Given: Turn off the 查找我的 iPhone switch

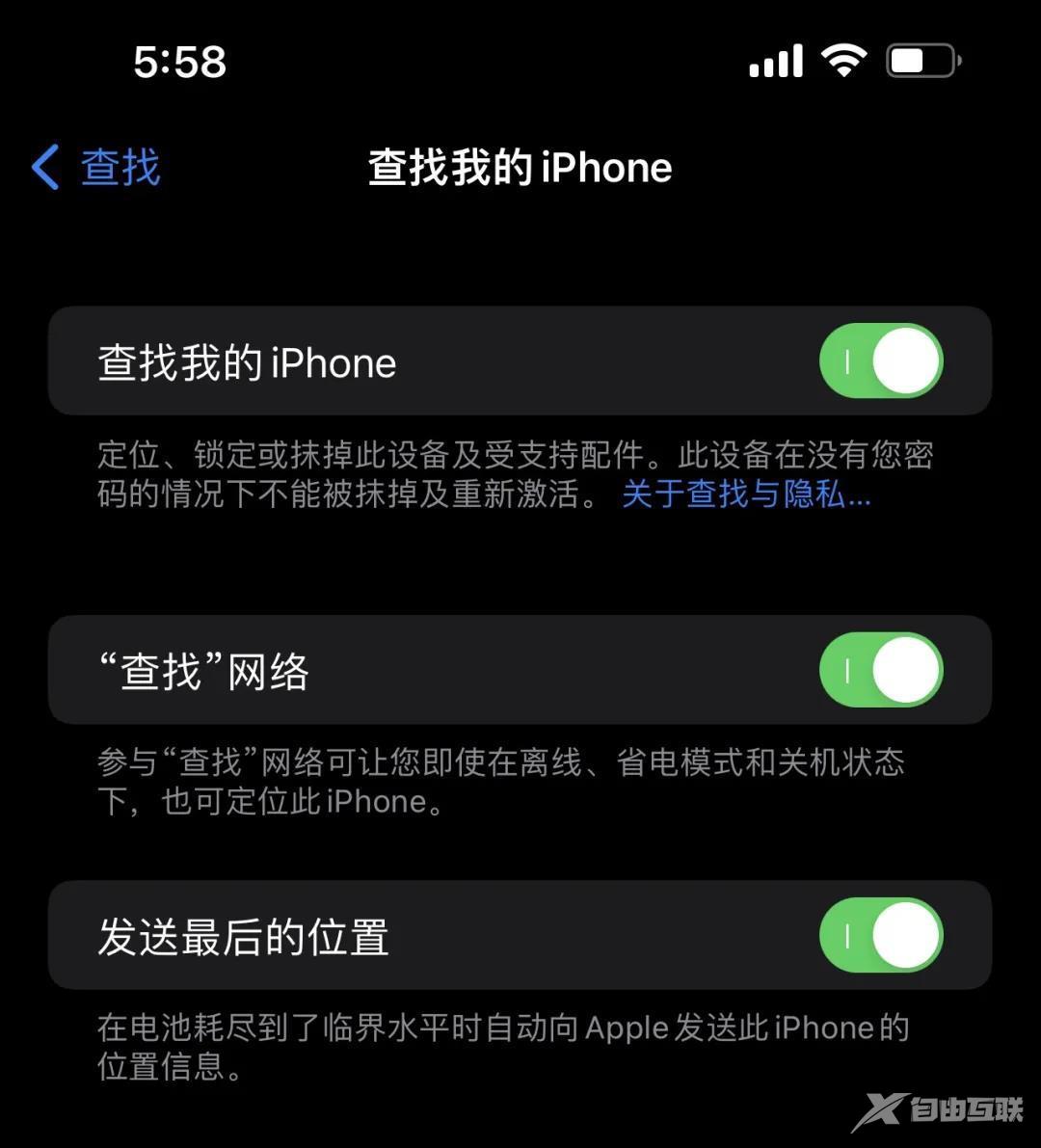Looking at the screenshot, I should pos(880,360).
